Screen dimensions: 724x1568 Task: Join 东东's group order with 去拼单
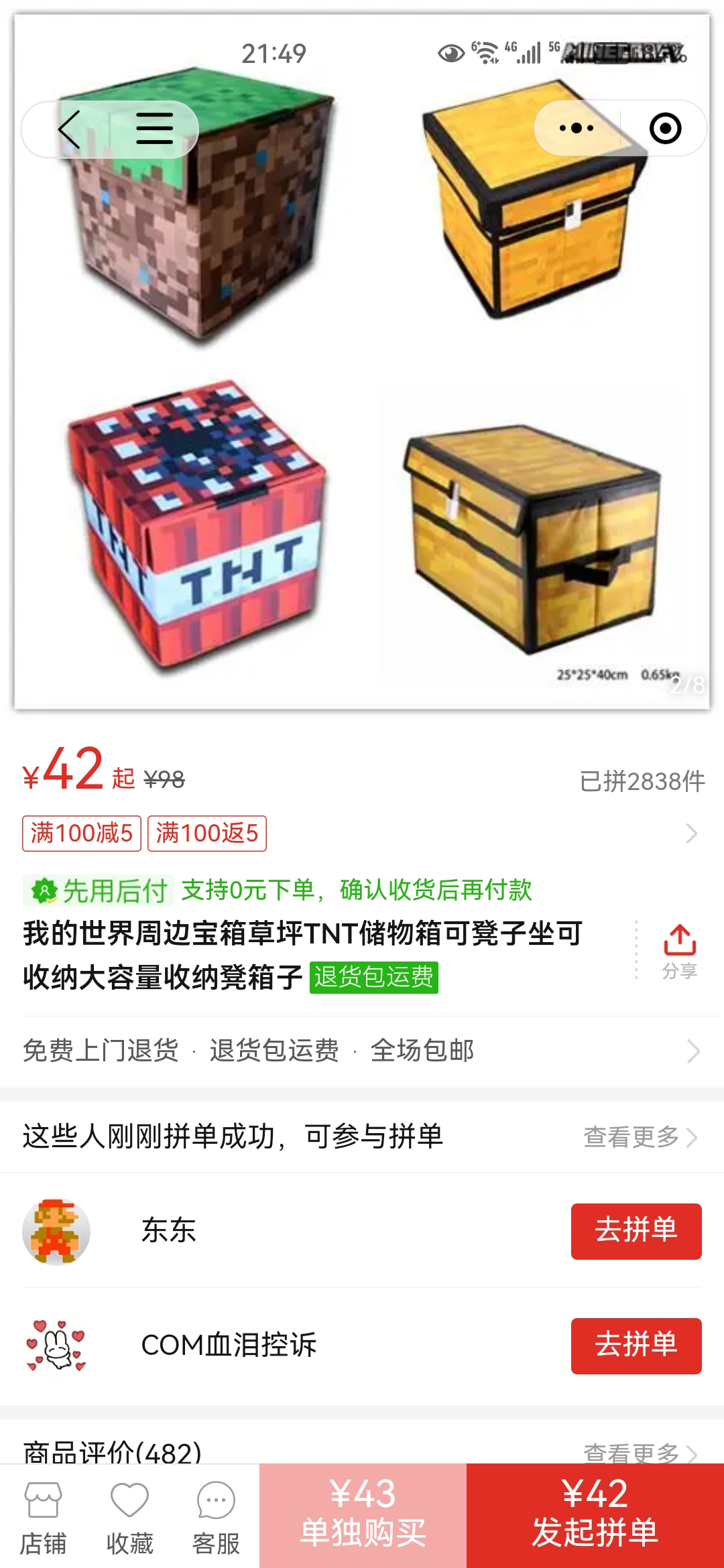click(x=636, y=1231)
